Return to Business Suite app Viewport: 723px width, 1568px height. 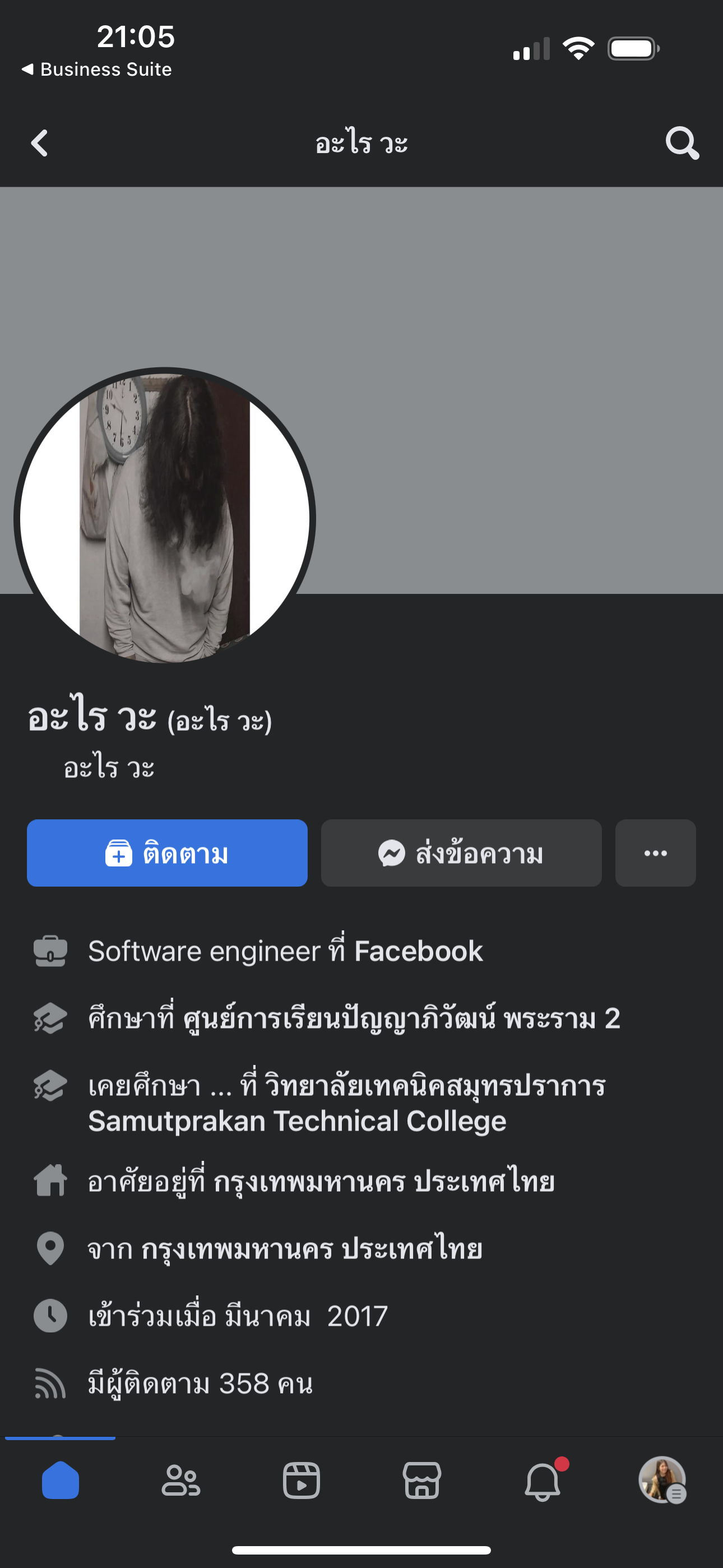click(x=98, y=70)
